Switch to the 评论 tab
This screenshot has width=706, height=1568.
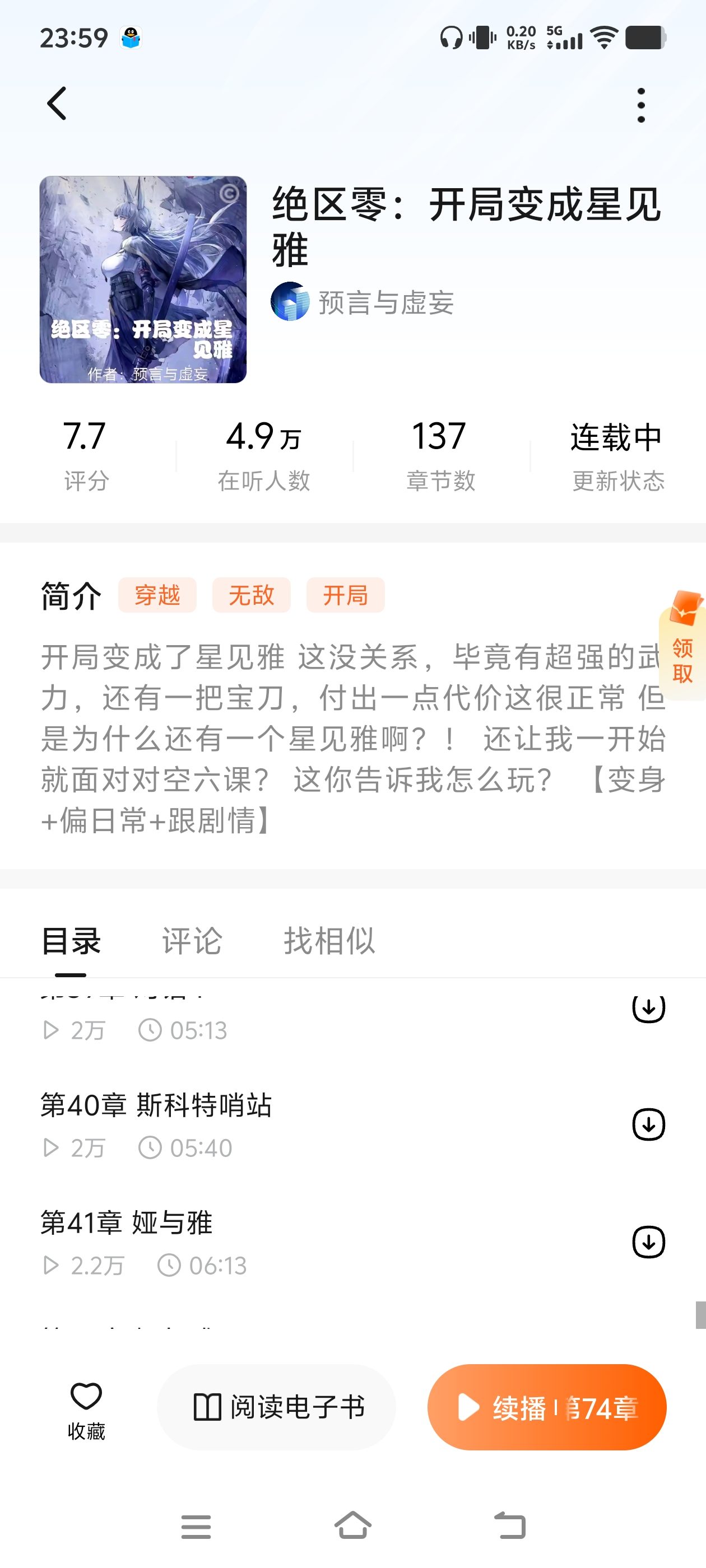[192, 940]
